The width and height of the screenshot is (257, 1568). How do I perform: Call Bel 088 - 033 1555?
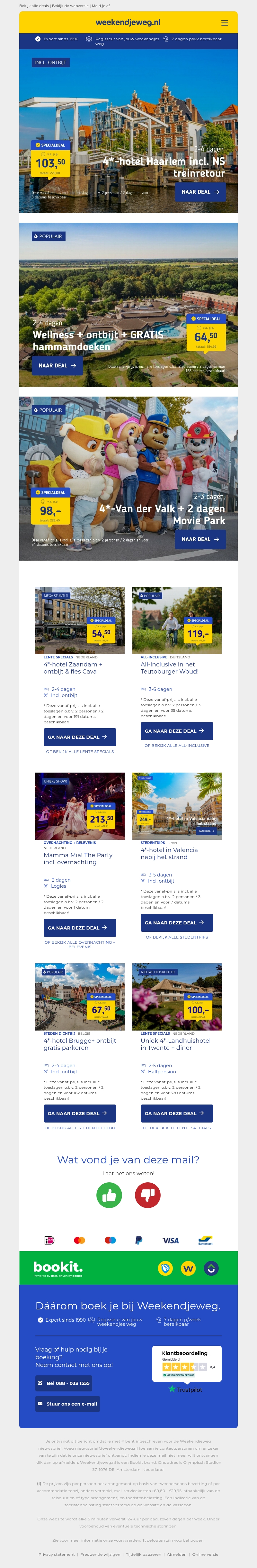pos(64,1384)
